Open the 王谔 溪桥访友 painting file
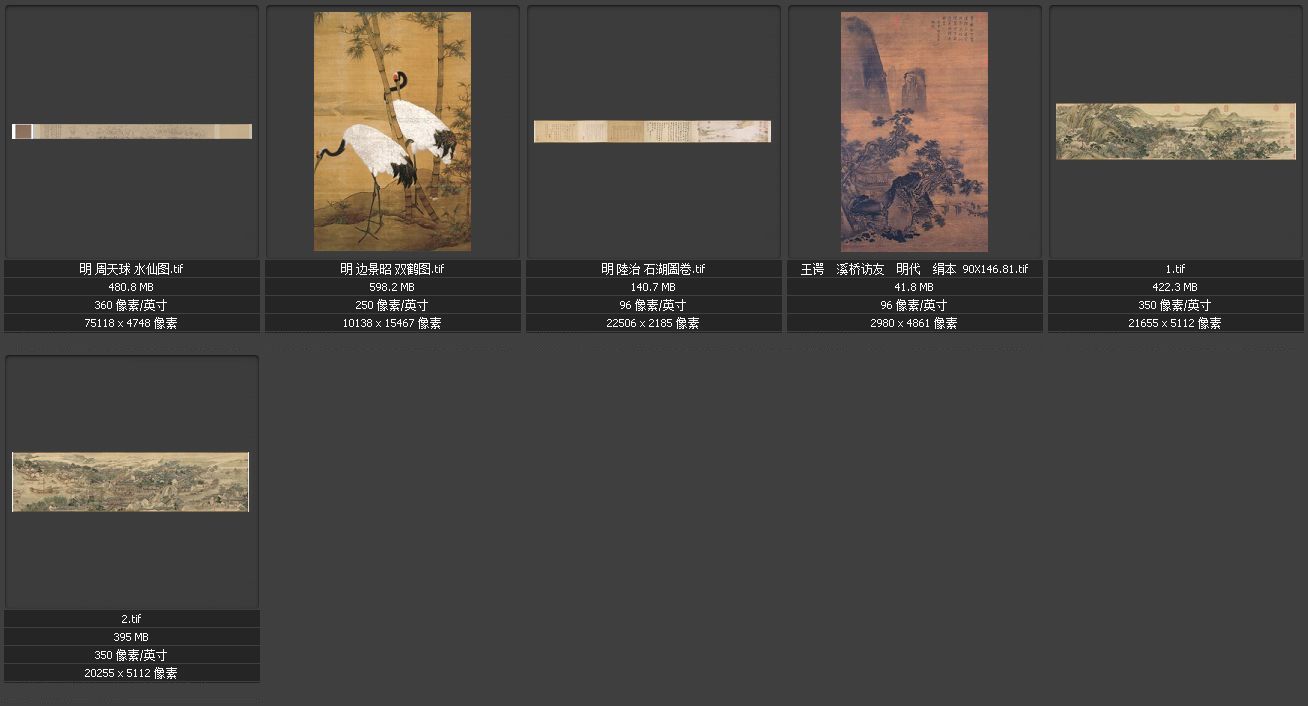 (914, 131)
